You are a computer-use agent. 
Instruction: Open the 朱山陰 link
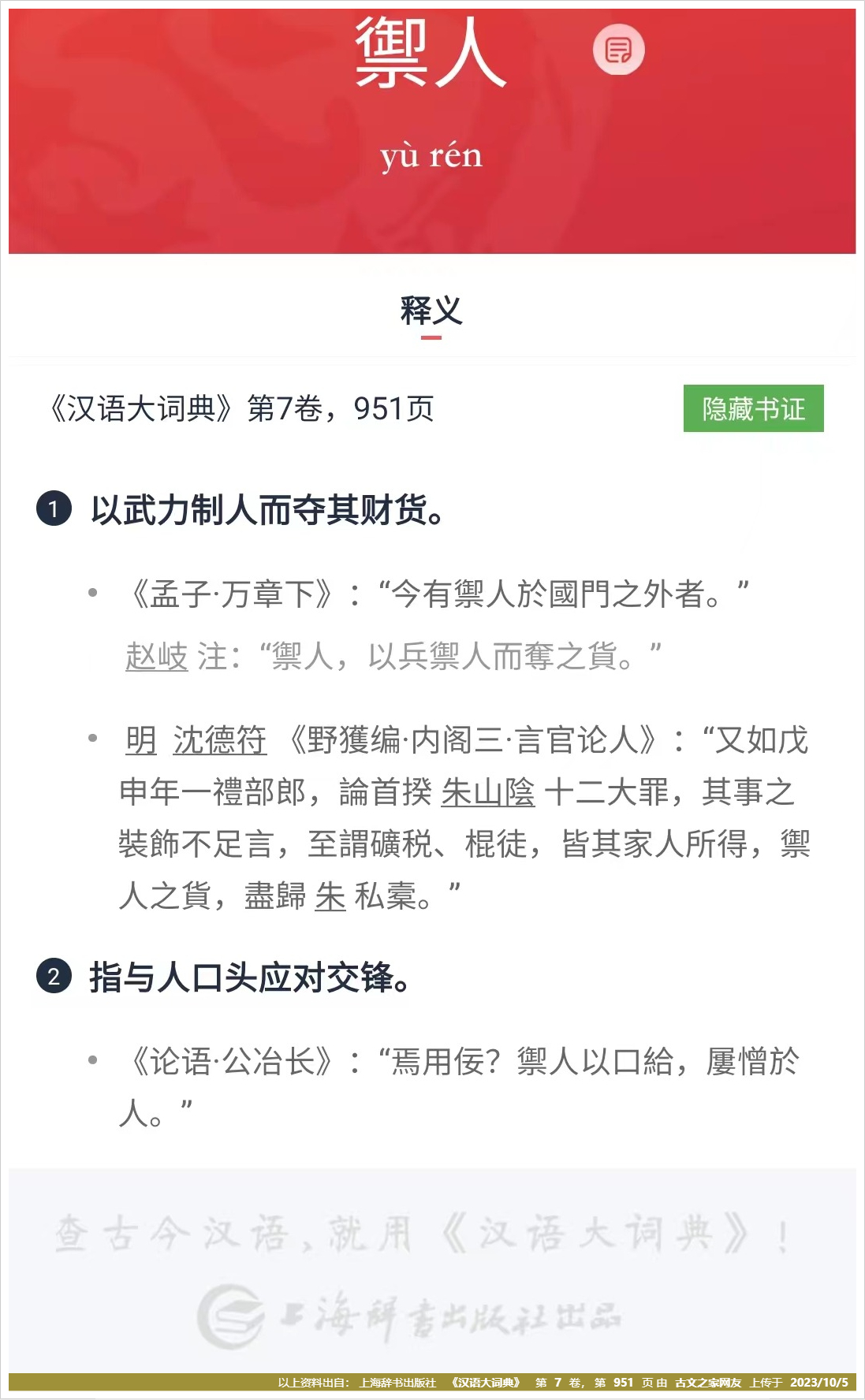(x=488, y=792)
